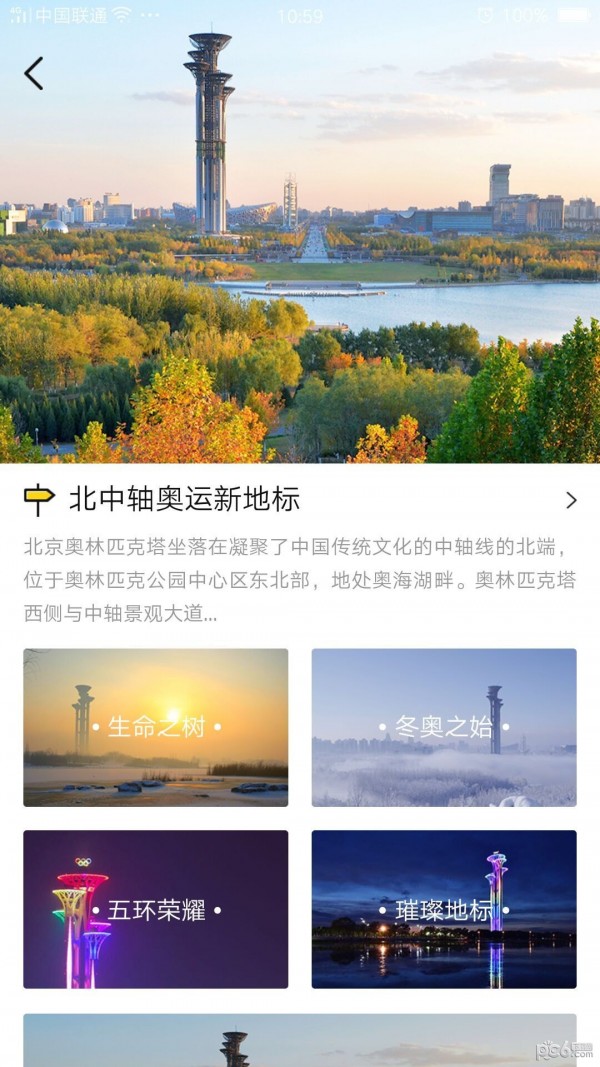Select the 璀璨地标 picture card
The height and width of the screenshot is (1067, 600).
coord(444,909)
